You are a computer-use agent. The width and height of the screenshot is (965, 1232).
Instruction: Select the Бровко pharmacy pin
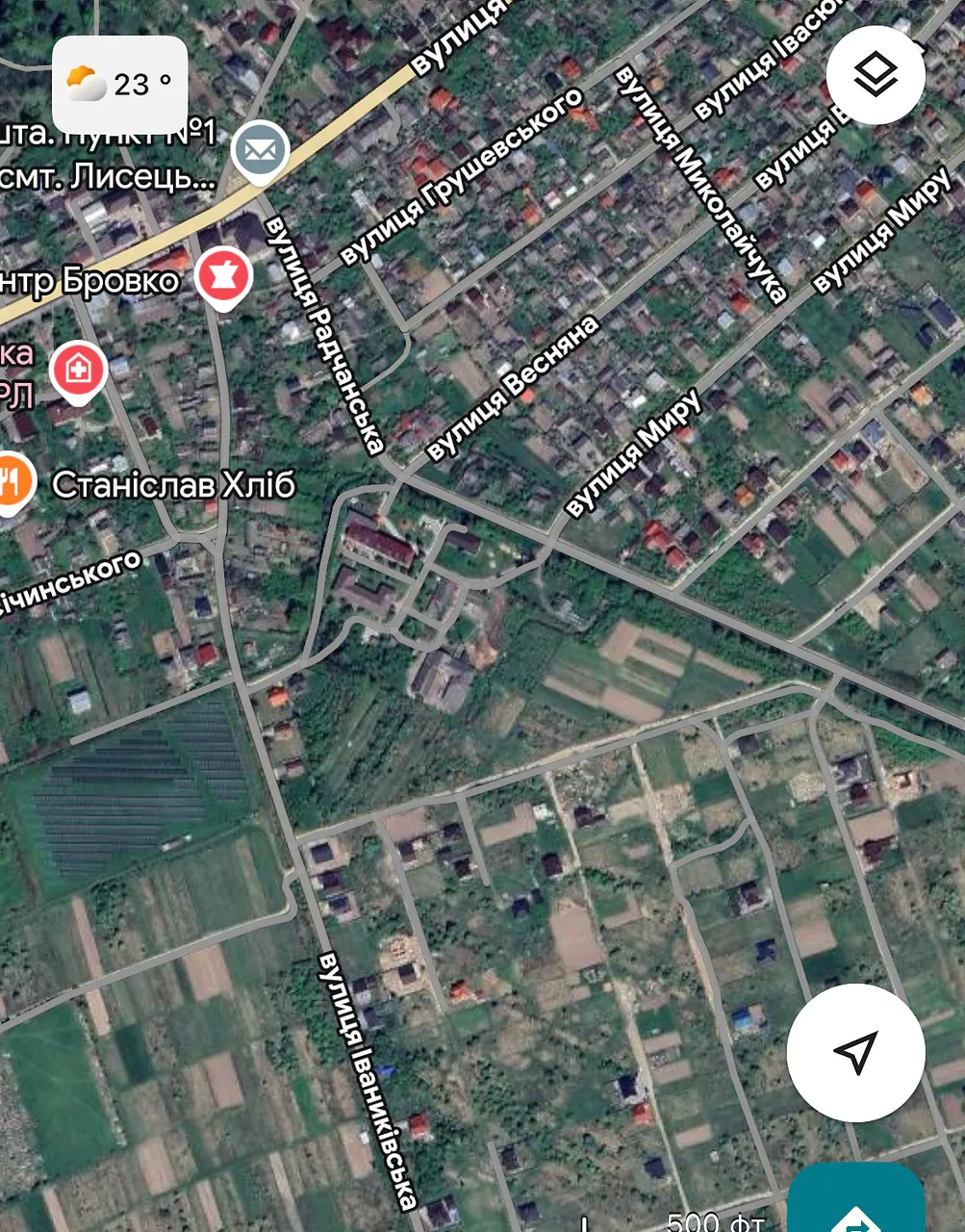click(223, 276)
